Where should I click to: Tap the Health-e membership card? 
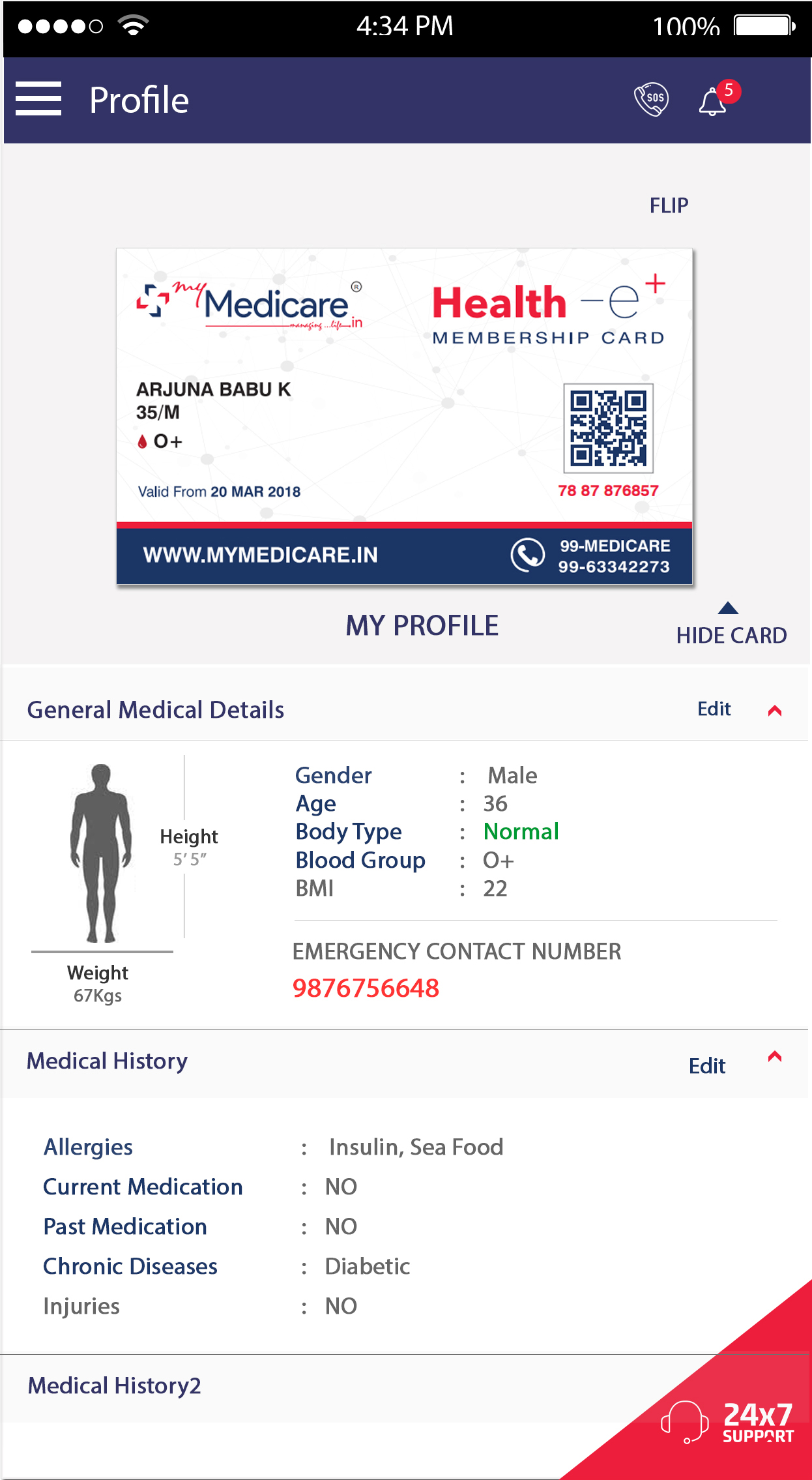[404, 416]
